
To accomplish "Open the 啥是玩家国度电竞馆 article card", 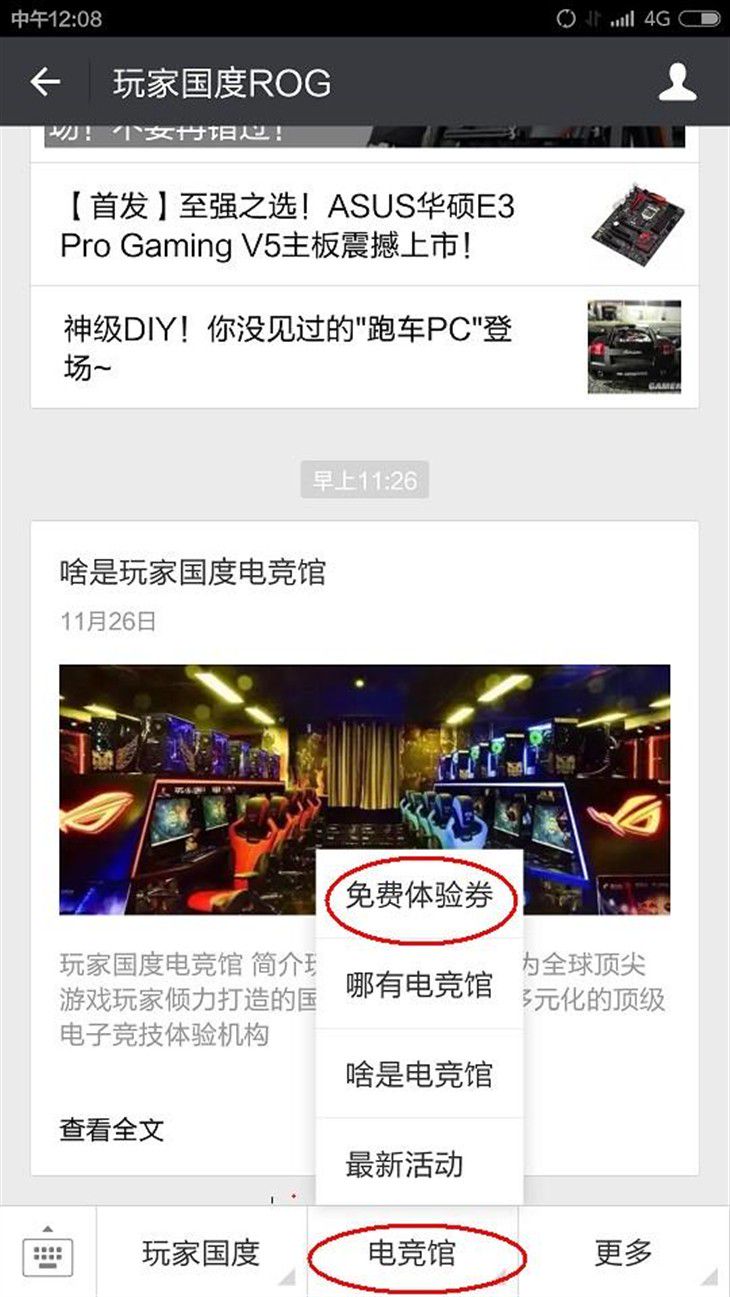I will click(192, 572).
